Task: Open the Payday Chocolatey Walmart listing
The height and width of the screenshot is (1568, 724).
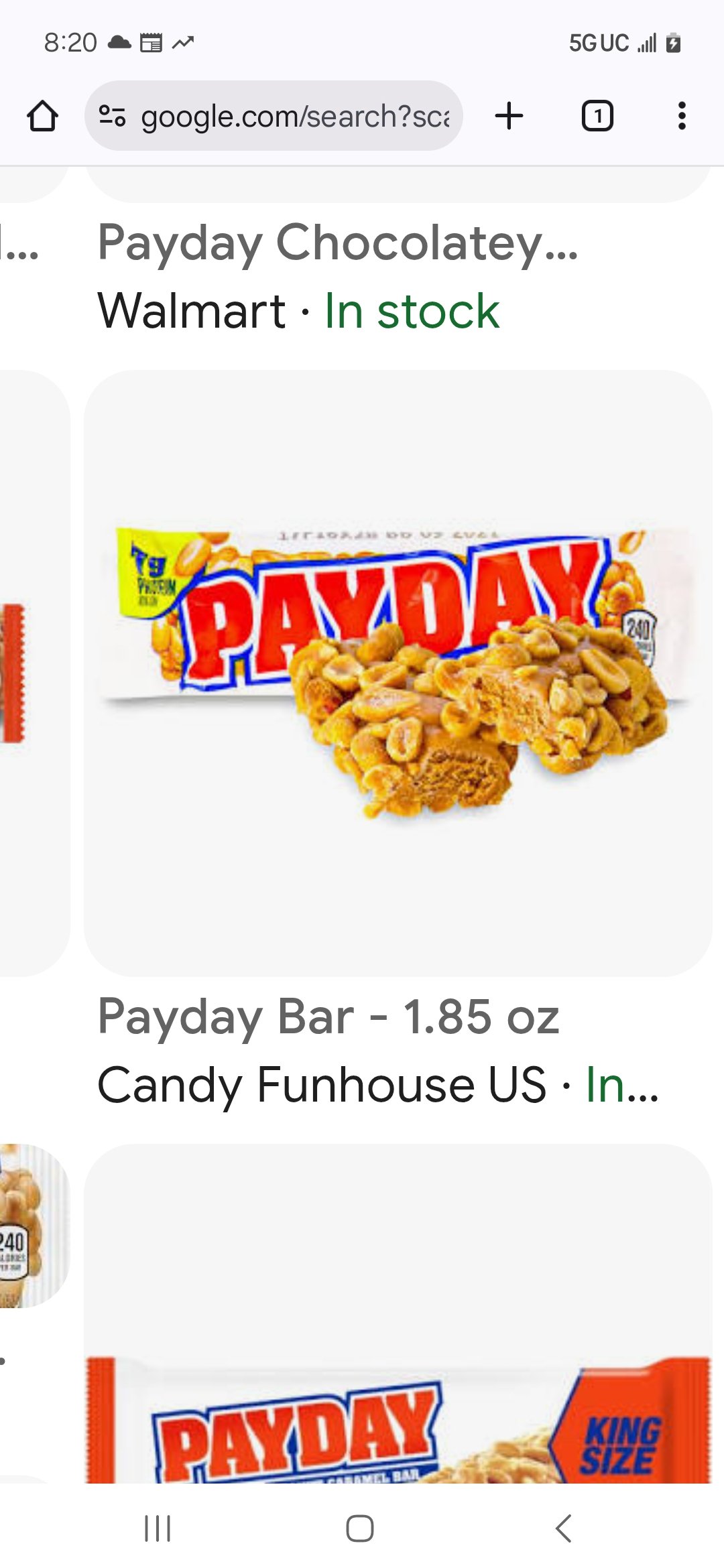Action: point(337,243)
